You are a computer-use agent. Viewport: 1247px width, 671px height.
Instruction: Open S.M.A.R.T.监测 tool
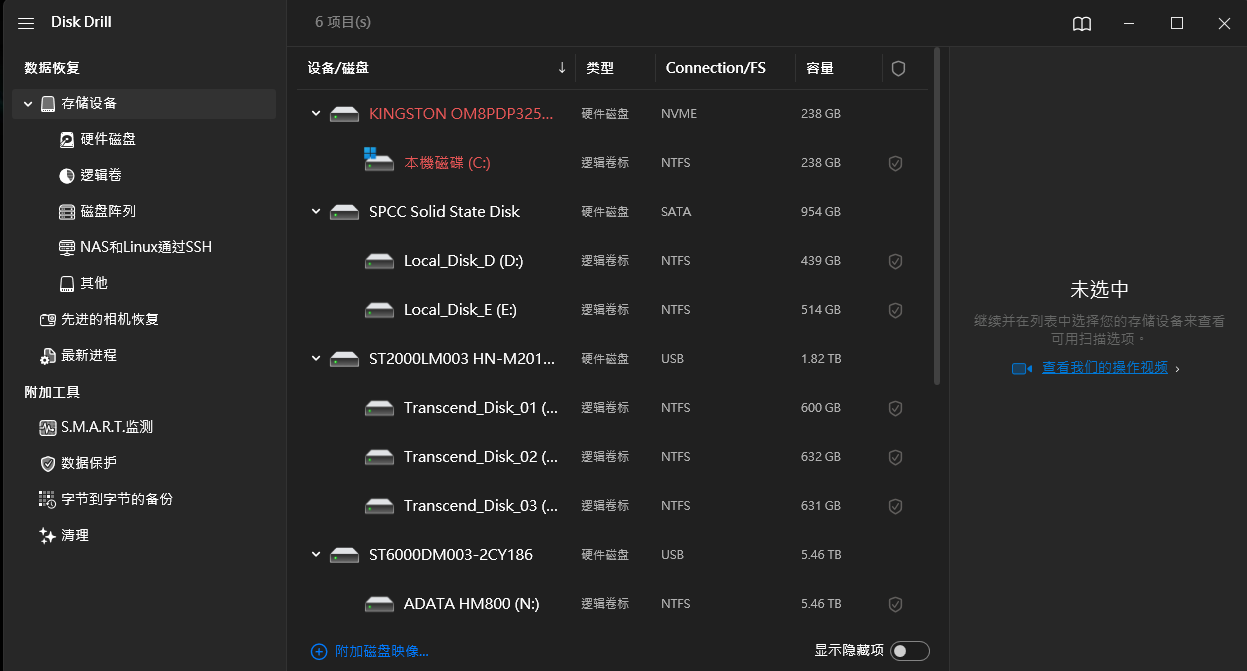(106, 428)
